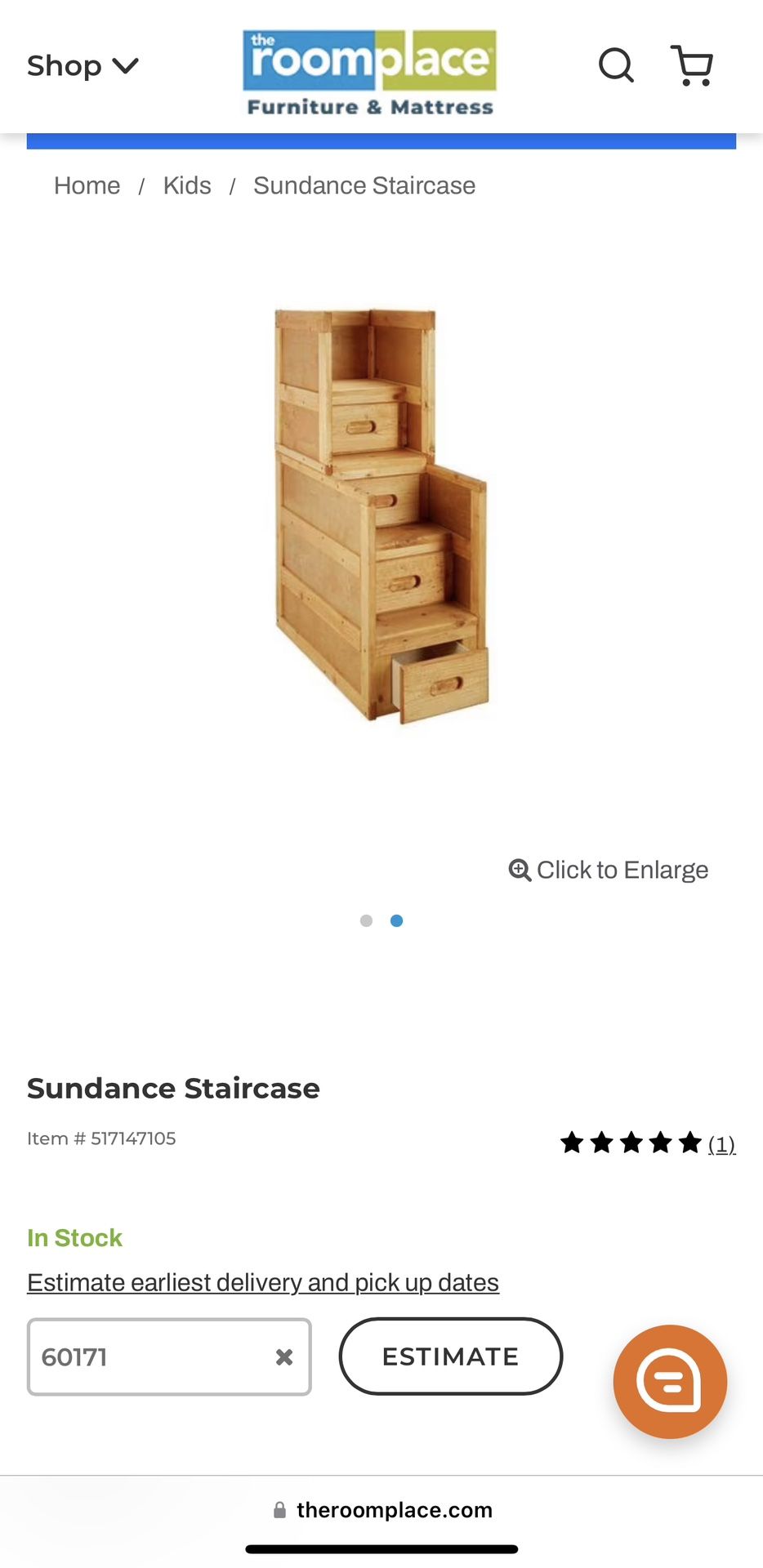Image resolution: width=763 pixels, height=1568 pixels.
Task: Click the magnifier icon beside Click to Enlarge
Action: click(520, 870)
